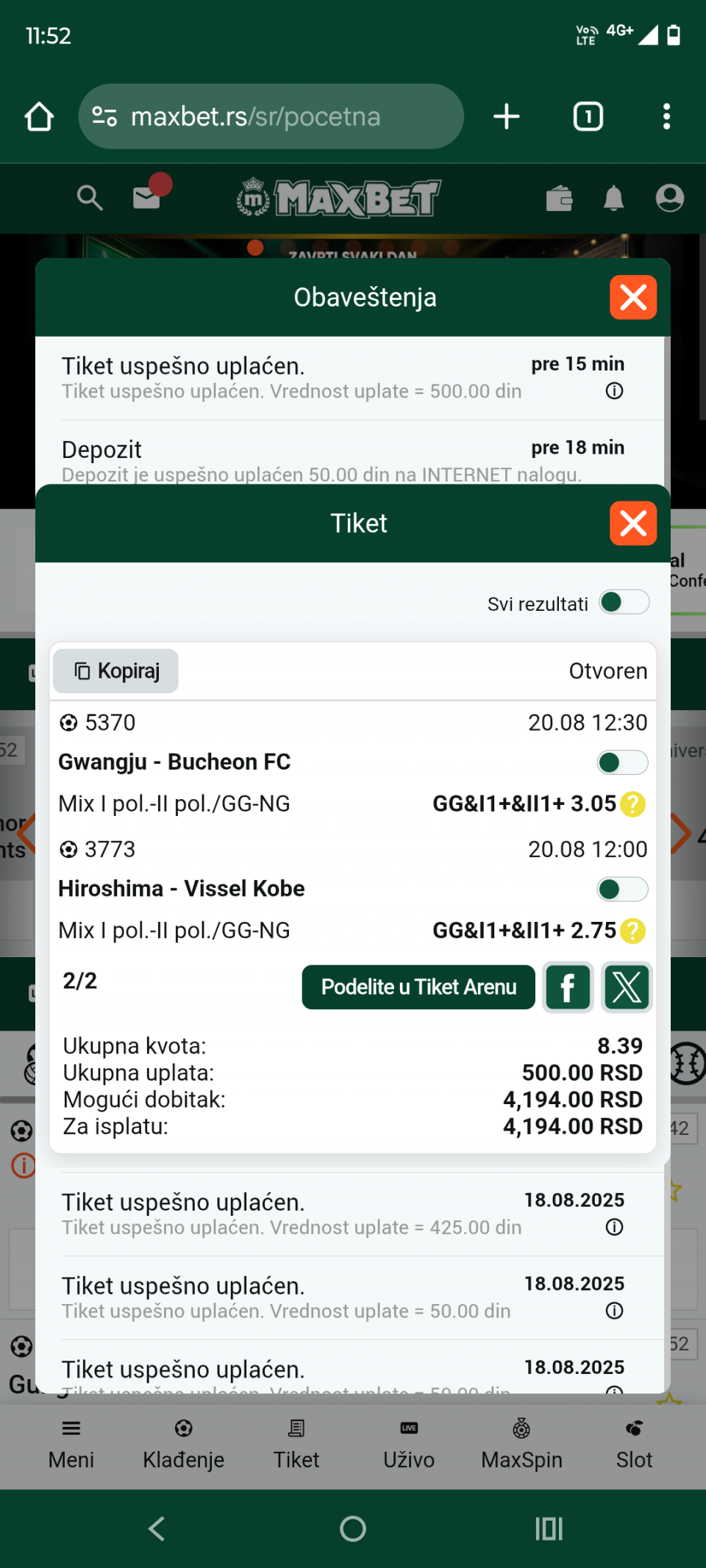This screenshot has width=706, height=1568.
Task: Go back using the system back button
Action: (x=157, y=1529)
